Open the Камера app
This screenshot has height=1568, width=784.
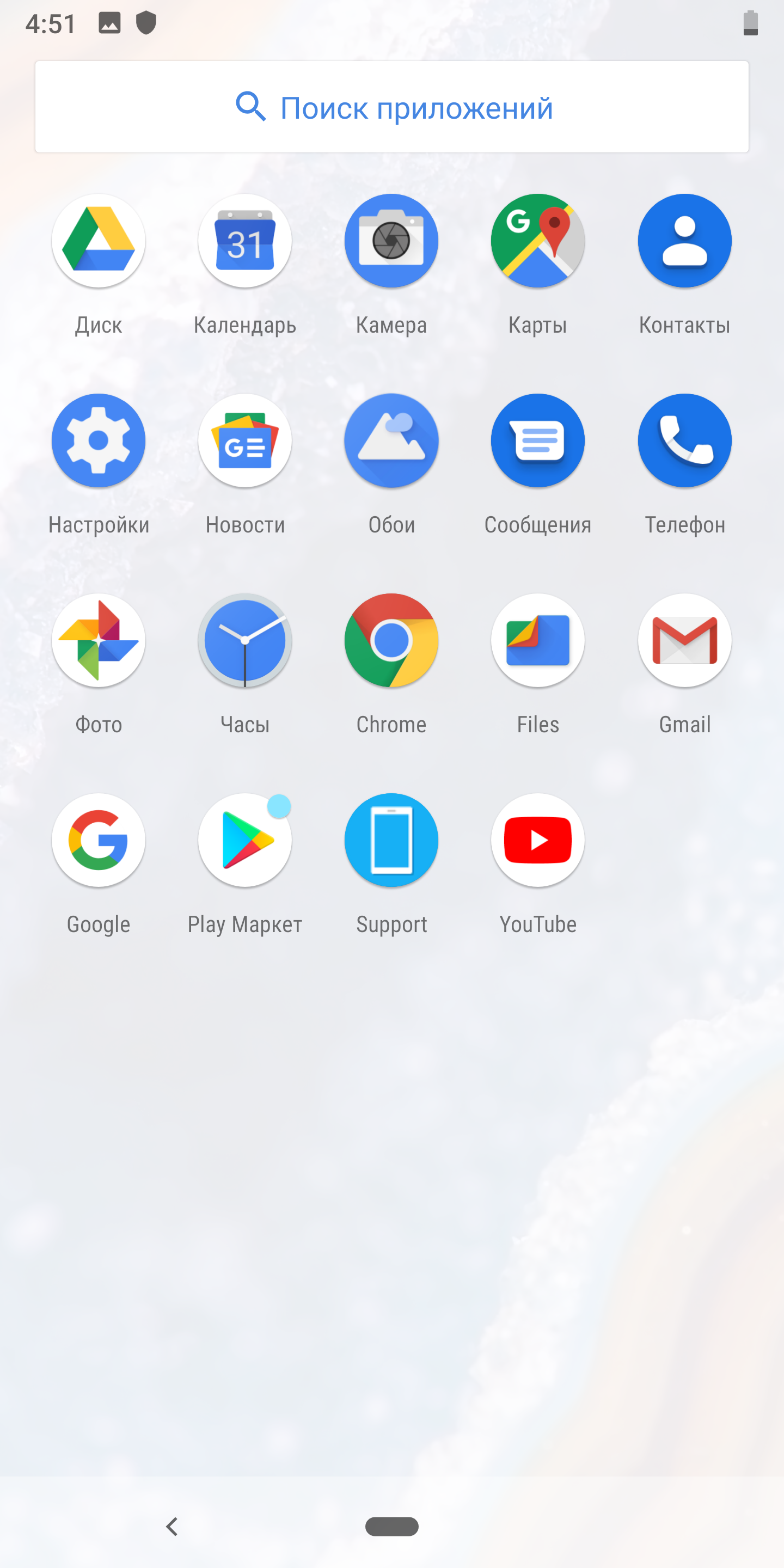point(391,241)
